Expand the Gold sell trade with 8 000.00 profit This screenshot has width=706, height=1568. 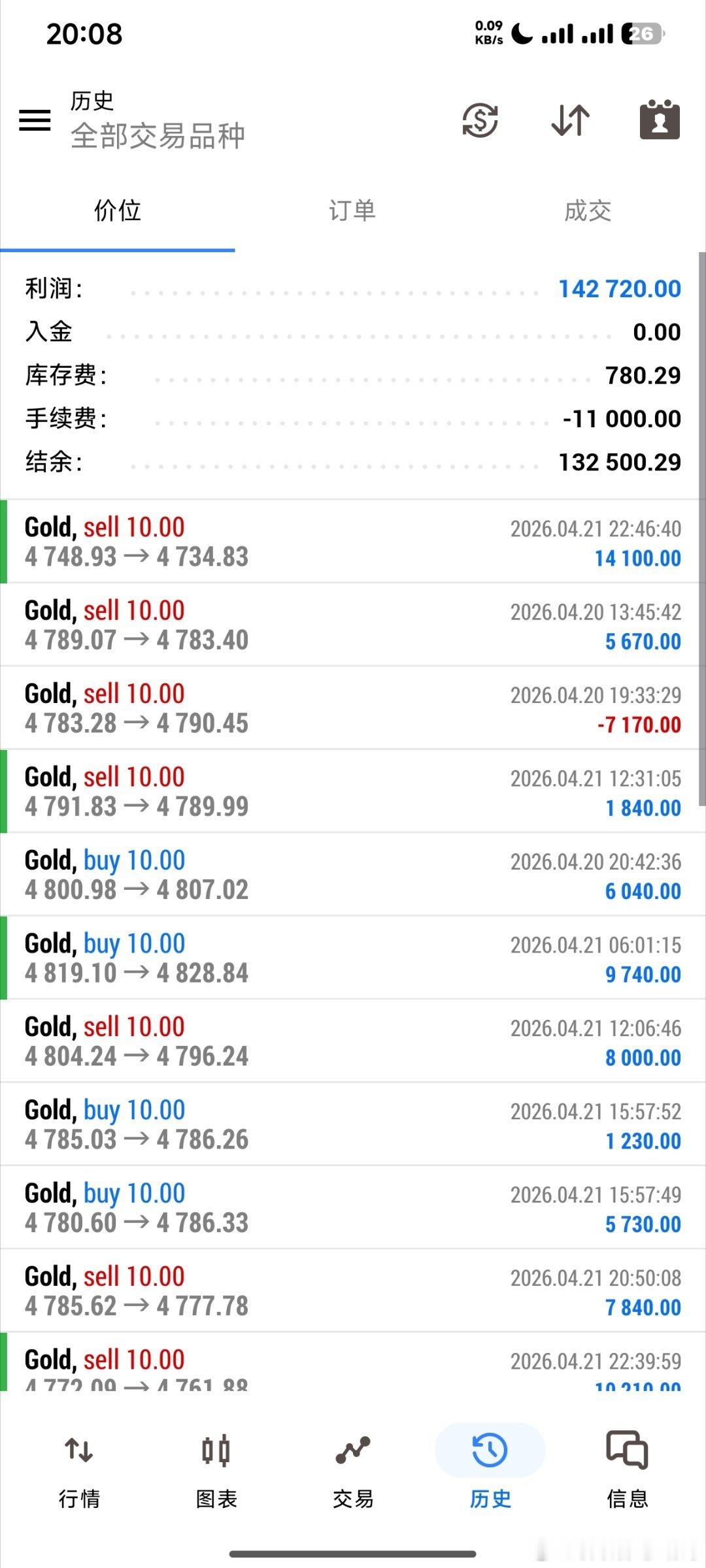click(x=353, y=1041)
